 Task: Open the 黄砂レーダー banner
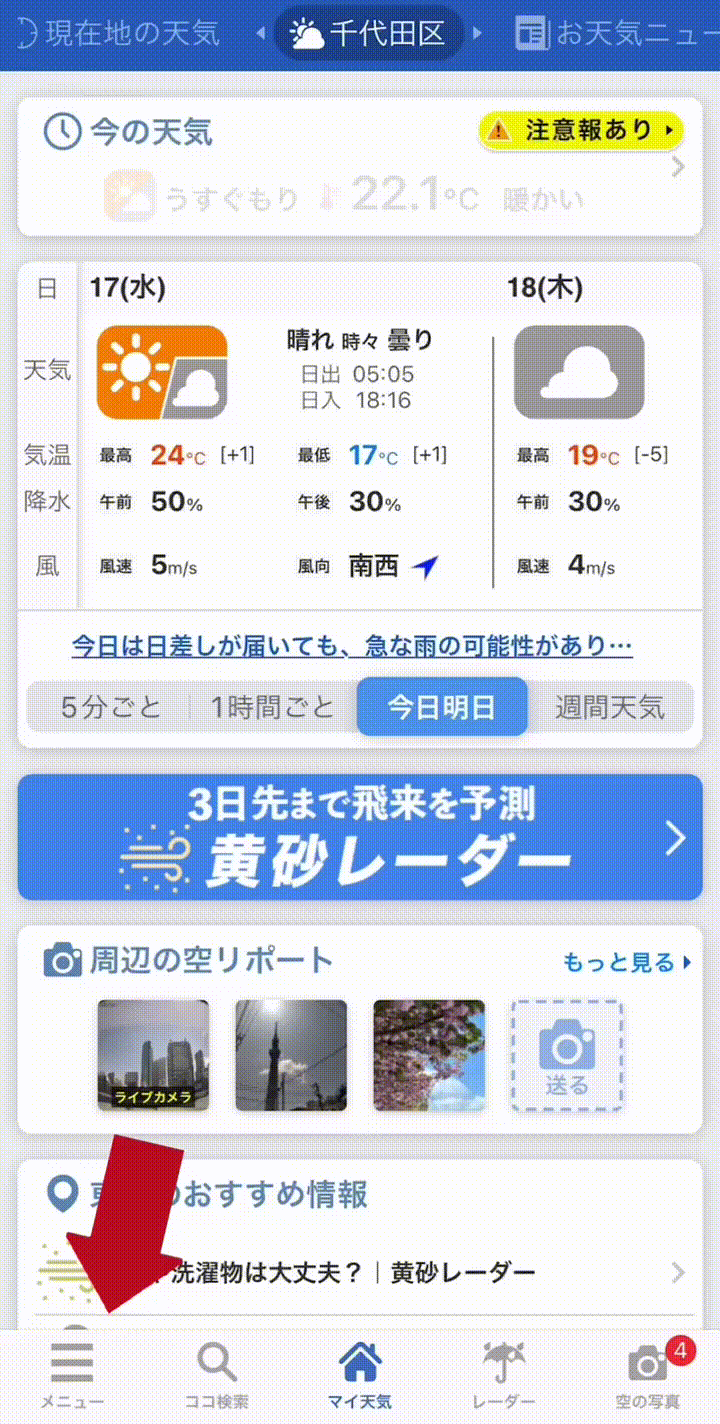coord(360,838)
